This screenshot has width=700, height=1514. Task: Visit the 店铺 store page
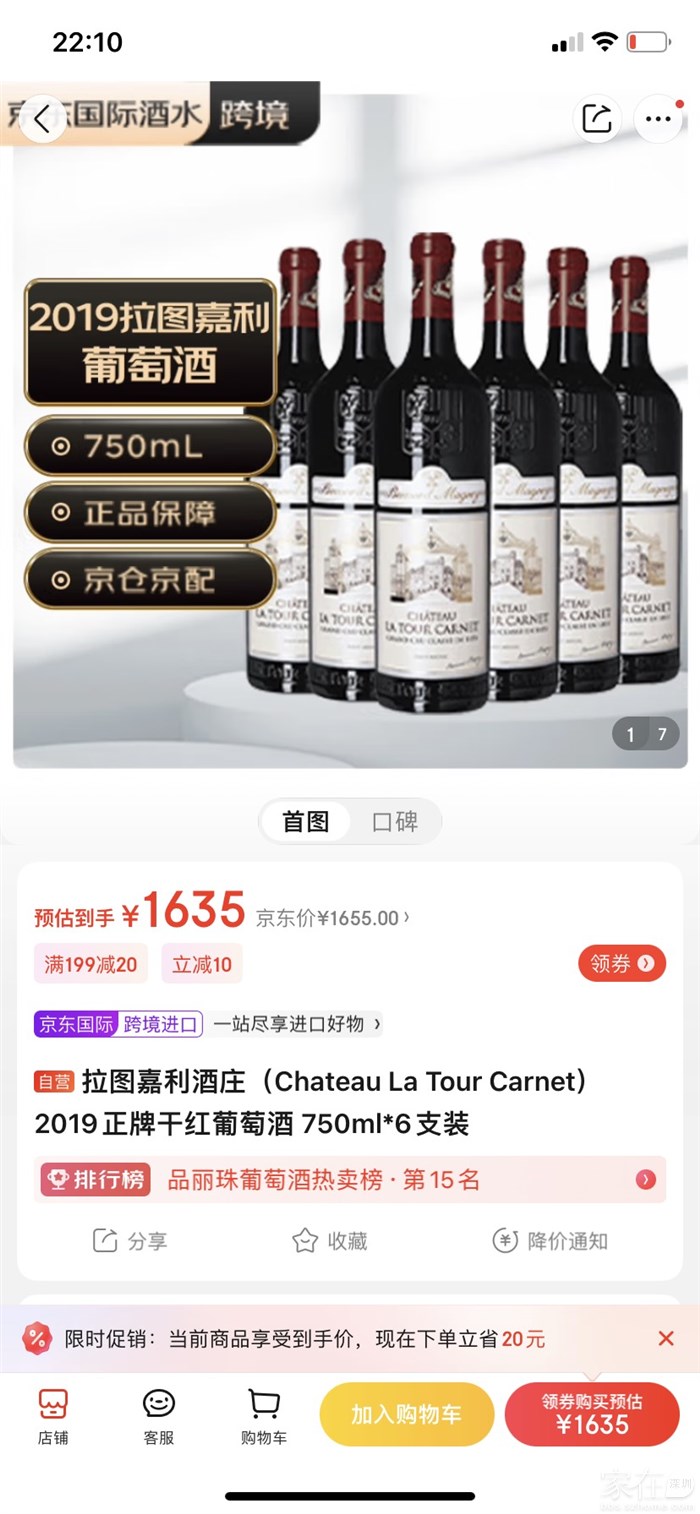tap(53, 1415)
